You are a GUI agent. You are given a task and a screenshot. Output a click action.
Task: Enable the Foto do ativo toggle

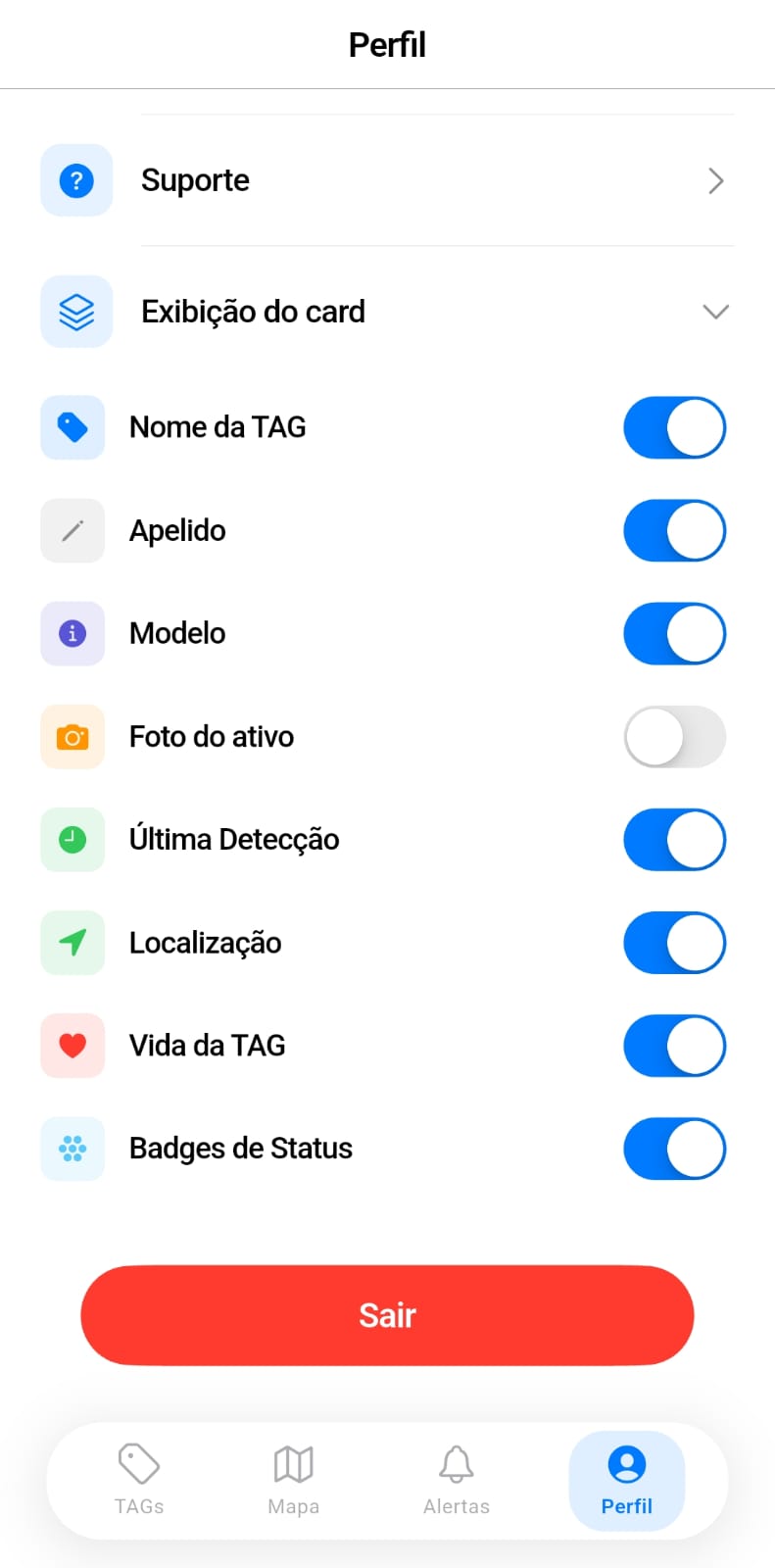point(674,737)
